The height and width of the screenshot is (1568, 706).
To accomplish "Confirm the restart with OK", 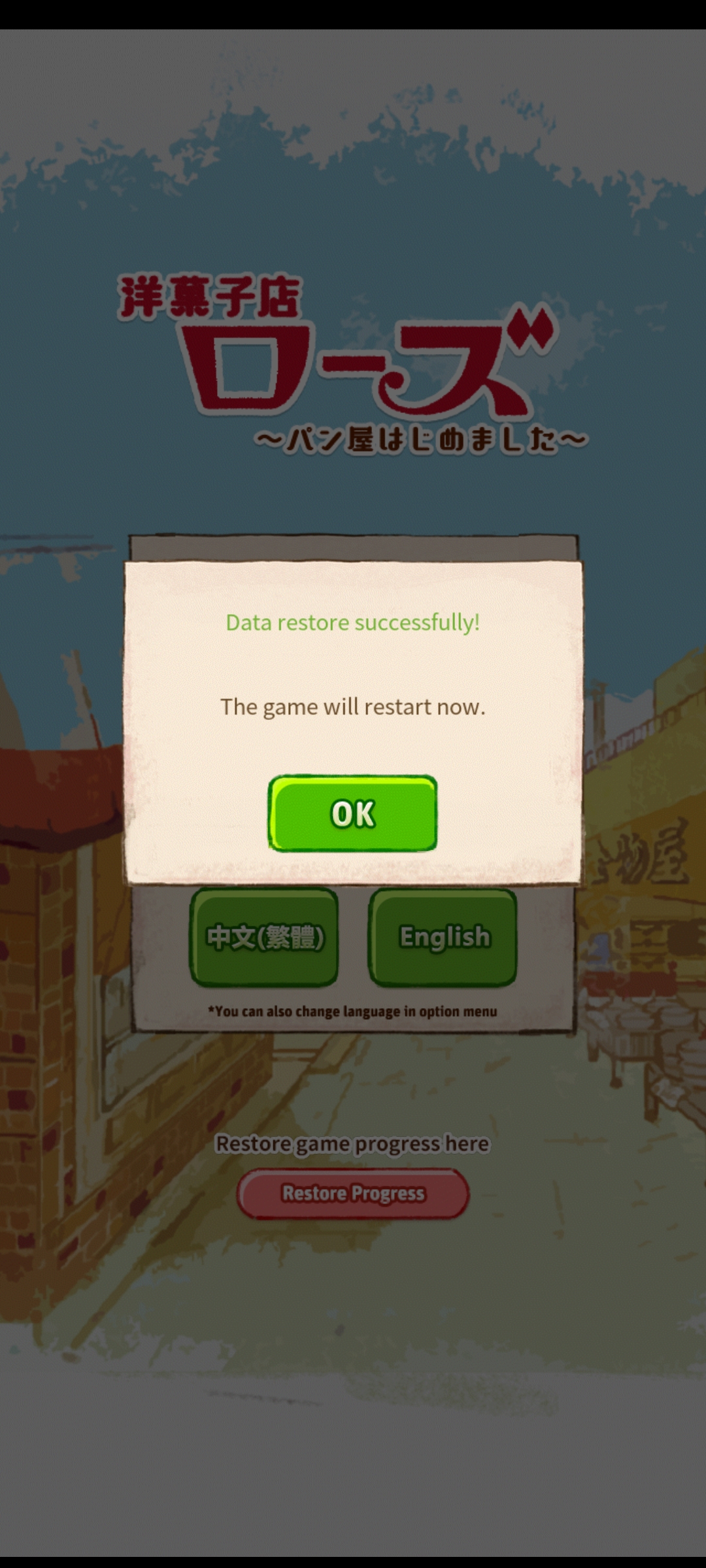I will [x=352, y=813].
